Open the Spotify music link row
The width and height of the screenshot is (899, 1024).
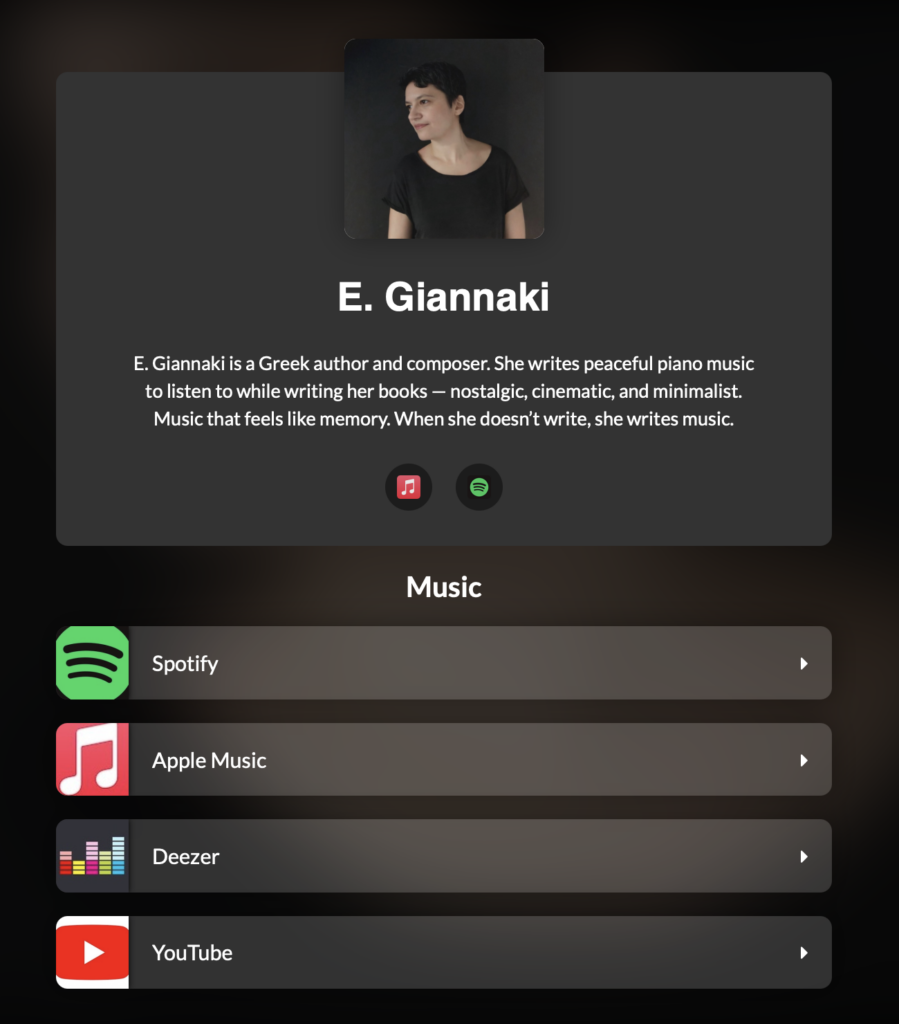pyautogui.click(x=444, y=663)
